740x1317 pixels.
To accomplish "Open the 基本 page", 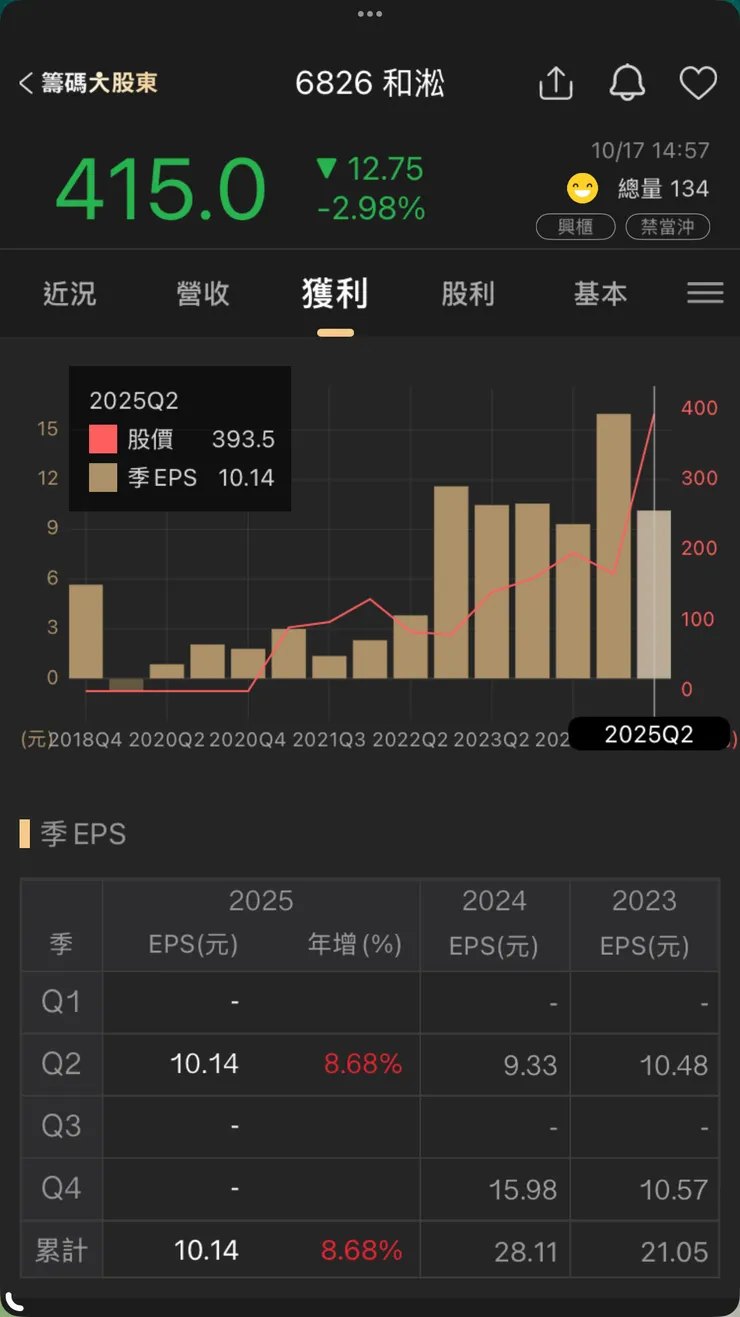I will coord(600,293).
